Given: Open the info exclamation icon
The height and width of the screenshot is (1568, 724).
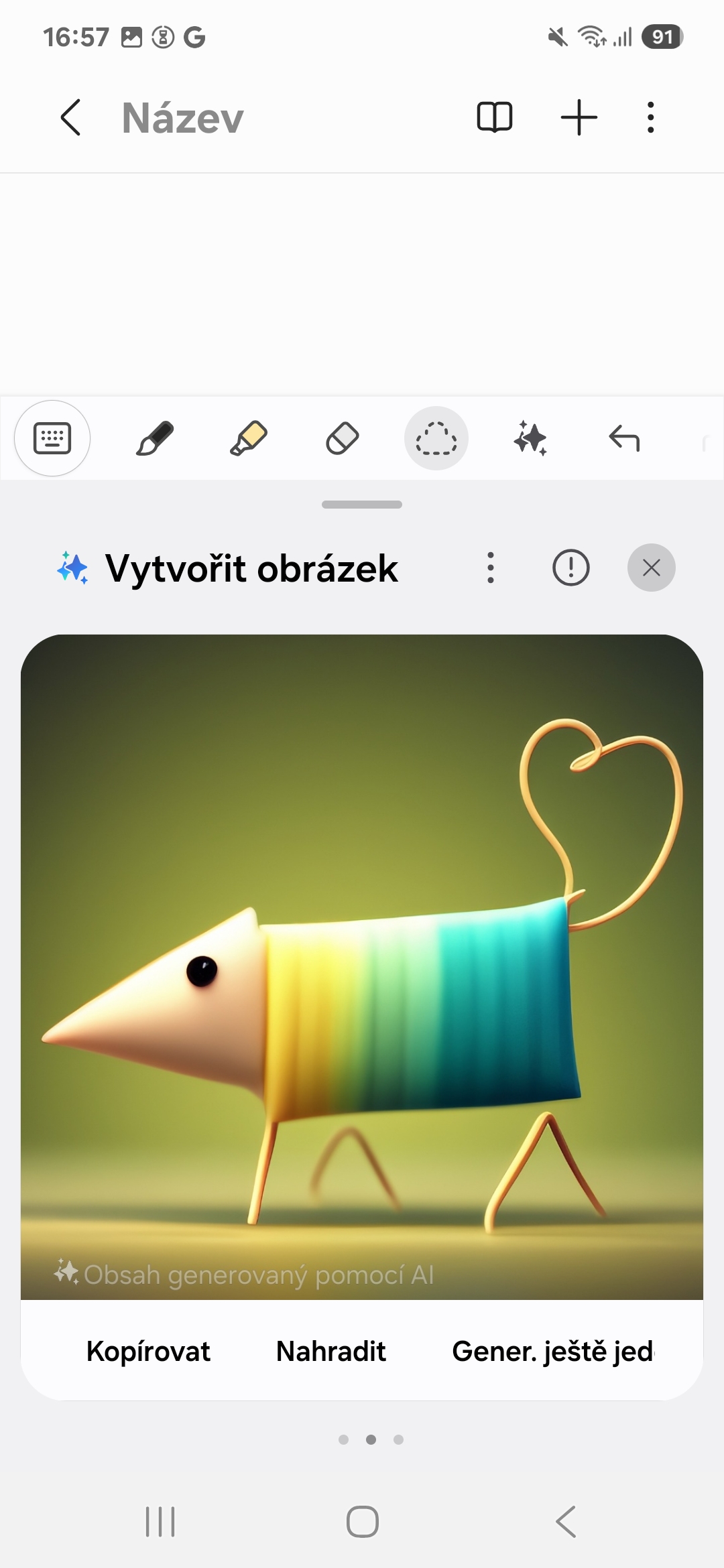Looking at the screenshot, I should 571,568.
